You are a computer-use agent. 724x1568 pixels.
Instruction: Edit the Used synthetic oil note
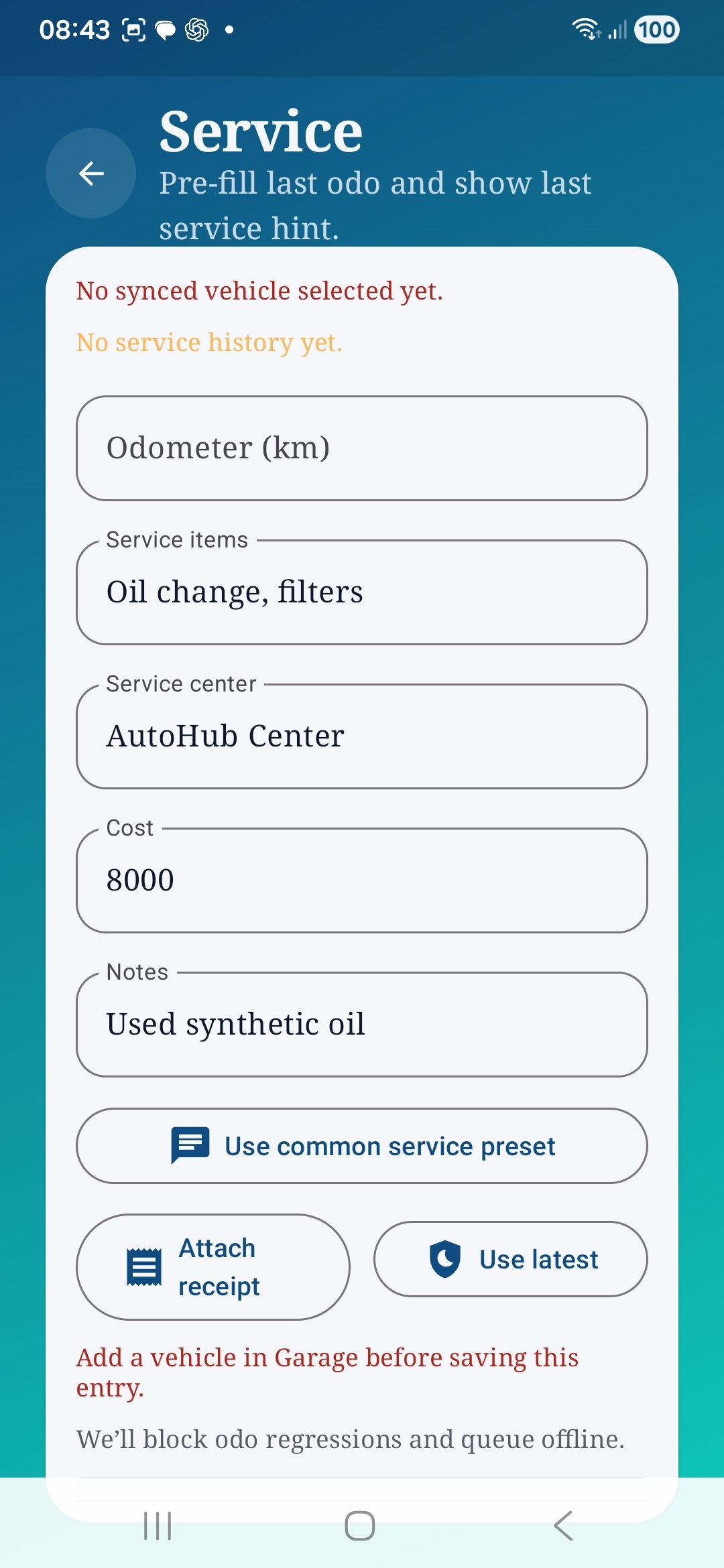tap(361, 1024)
